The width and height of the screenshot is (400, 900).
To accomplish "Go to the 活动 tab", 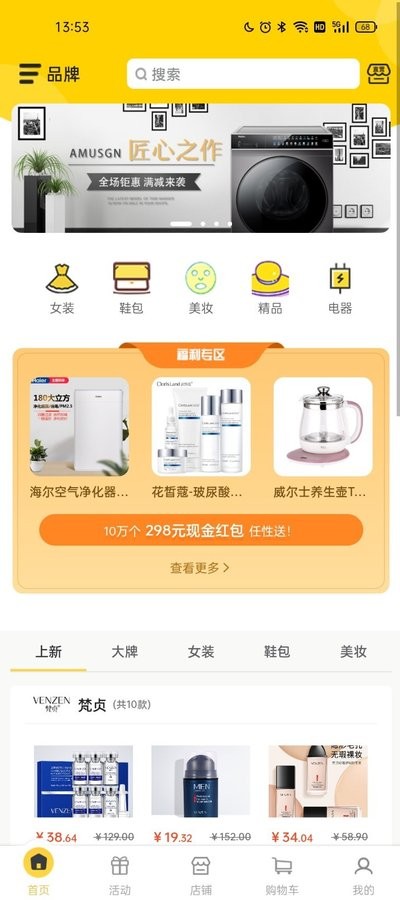I will tap(120, 875).
